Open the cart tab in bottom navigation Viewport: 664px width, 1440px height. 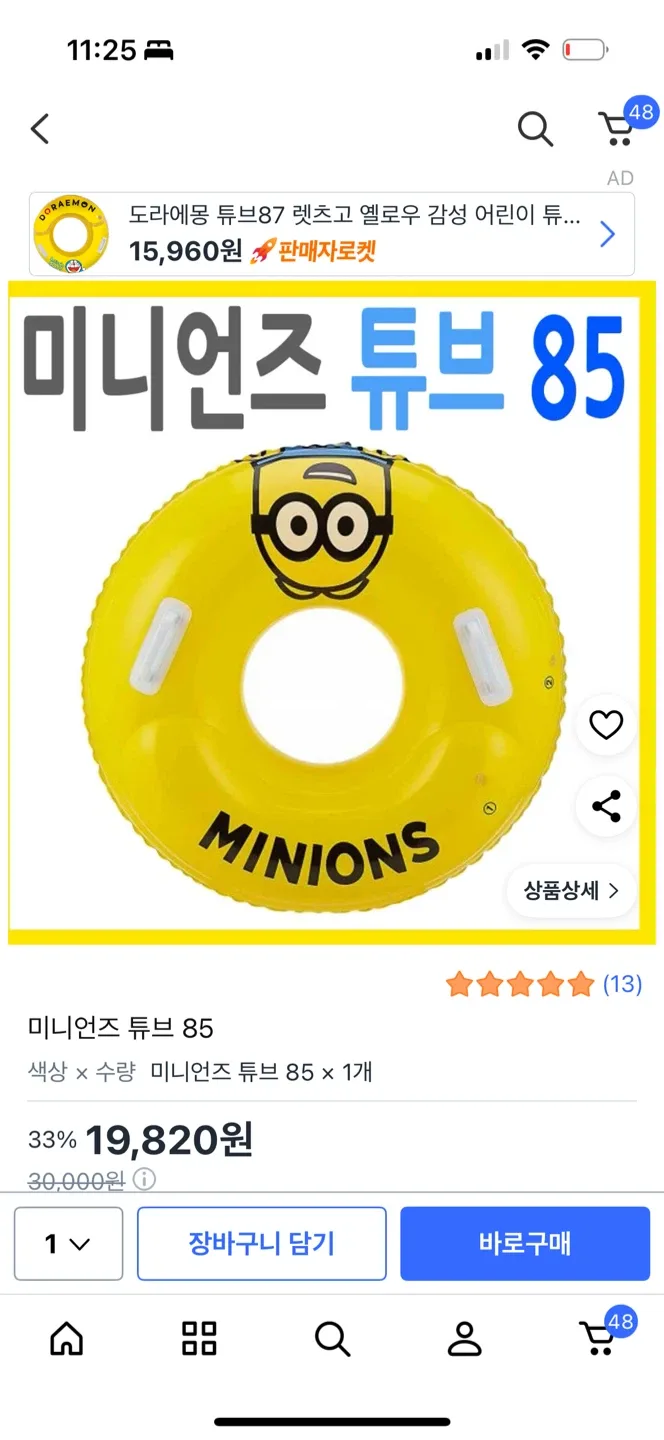pos(600,1338)
